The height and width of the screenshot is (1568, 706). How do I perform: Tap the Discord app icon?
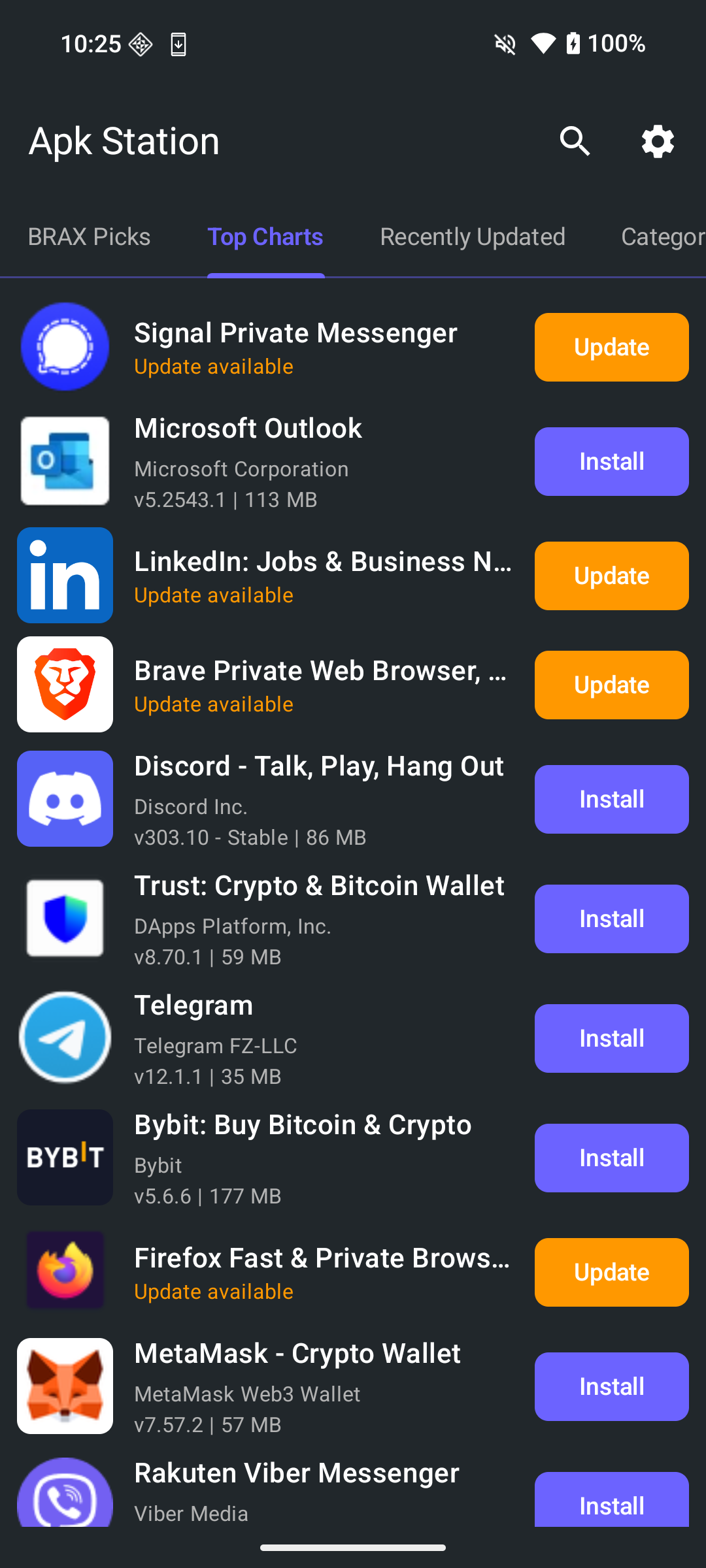tap(65, 798)
